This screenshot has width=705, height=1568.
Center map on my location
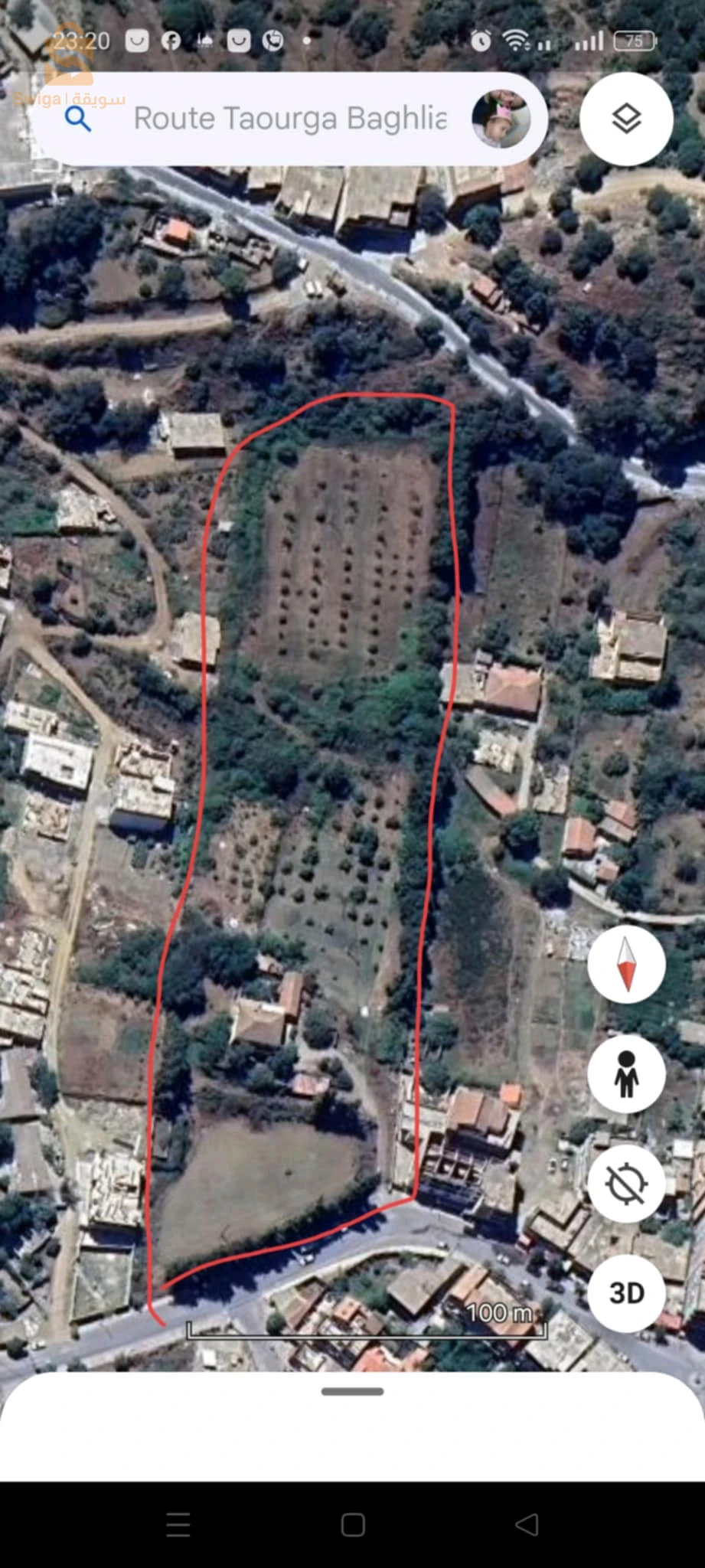tap(626, 1184)
